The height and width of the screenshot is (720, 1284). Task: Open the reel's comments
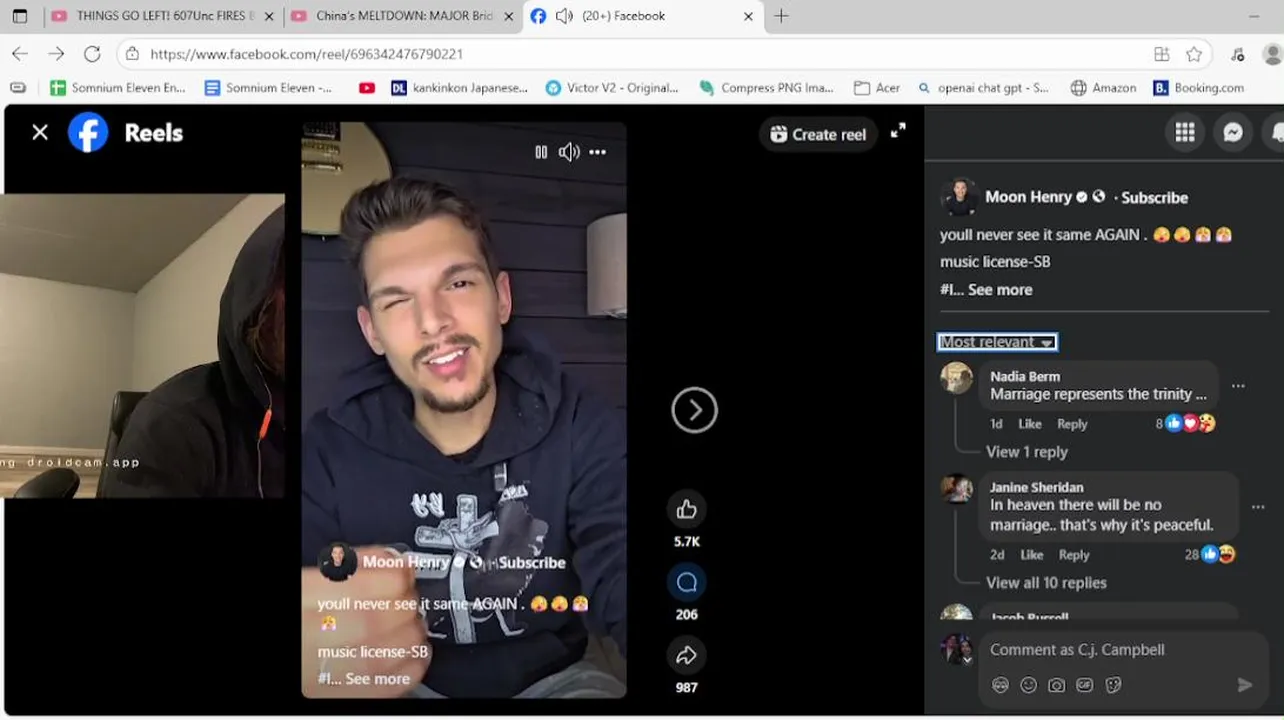pyautogui.click(x=686, y=583)
